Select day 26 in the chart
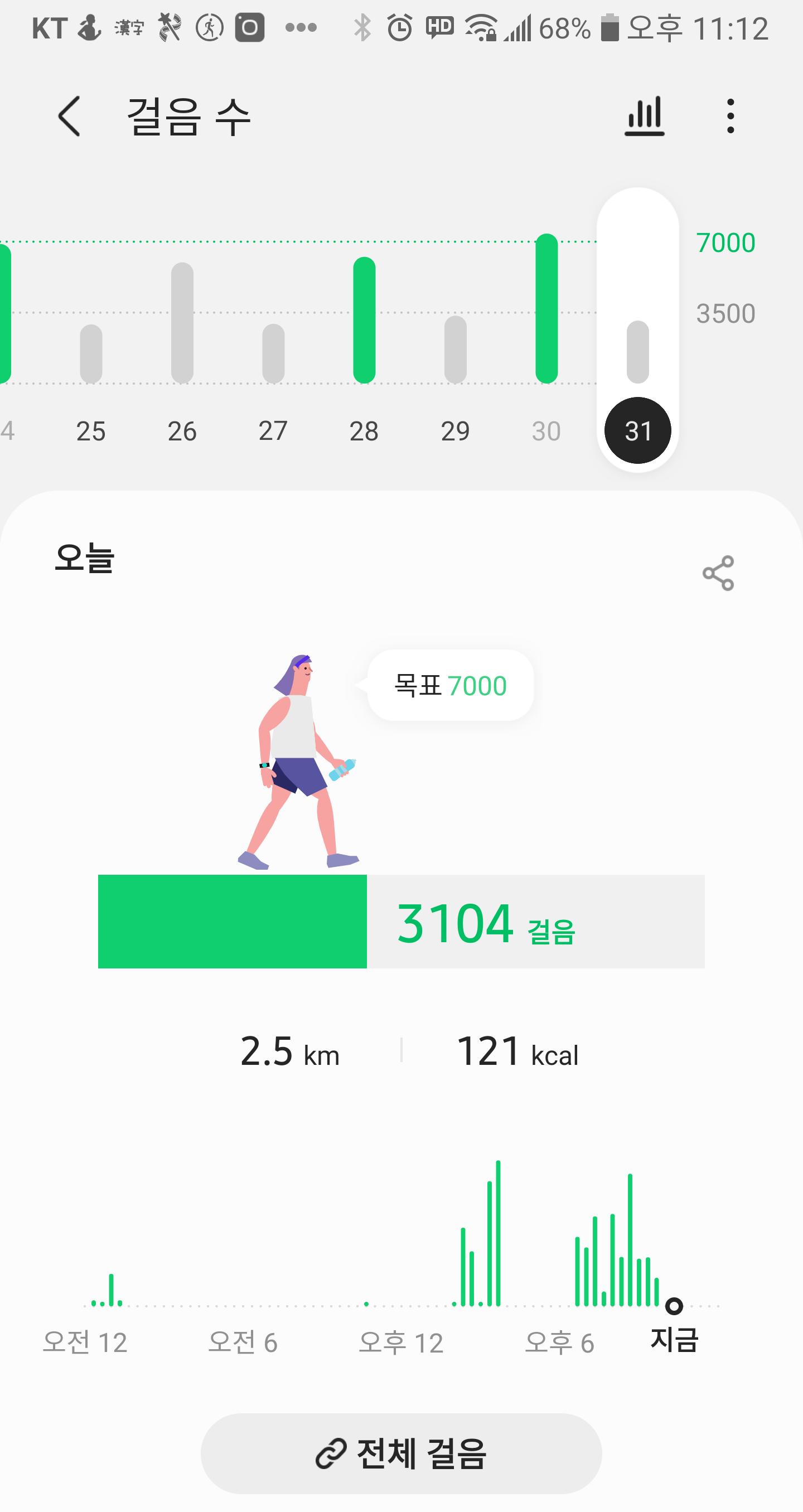803x1512 pixels. pyautogui.click(x=182, y=352)
